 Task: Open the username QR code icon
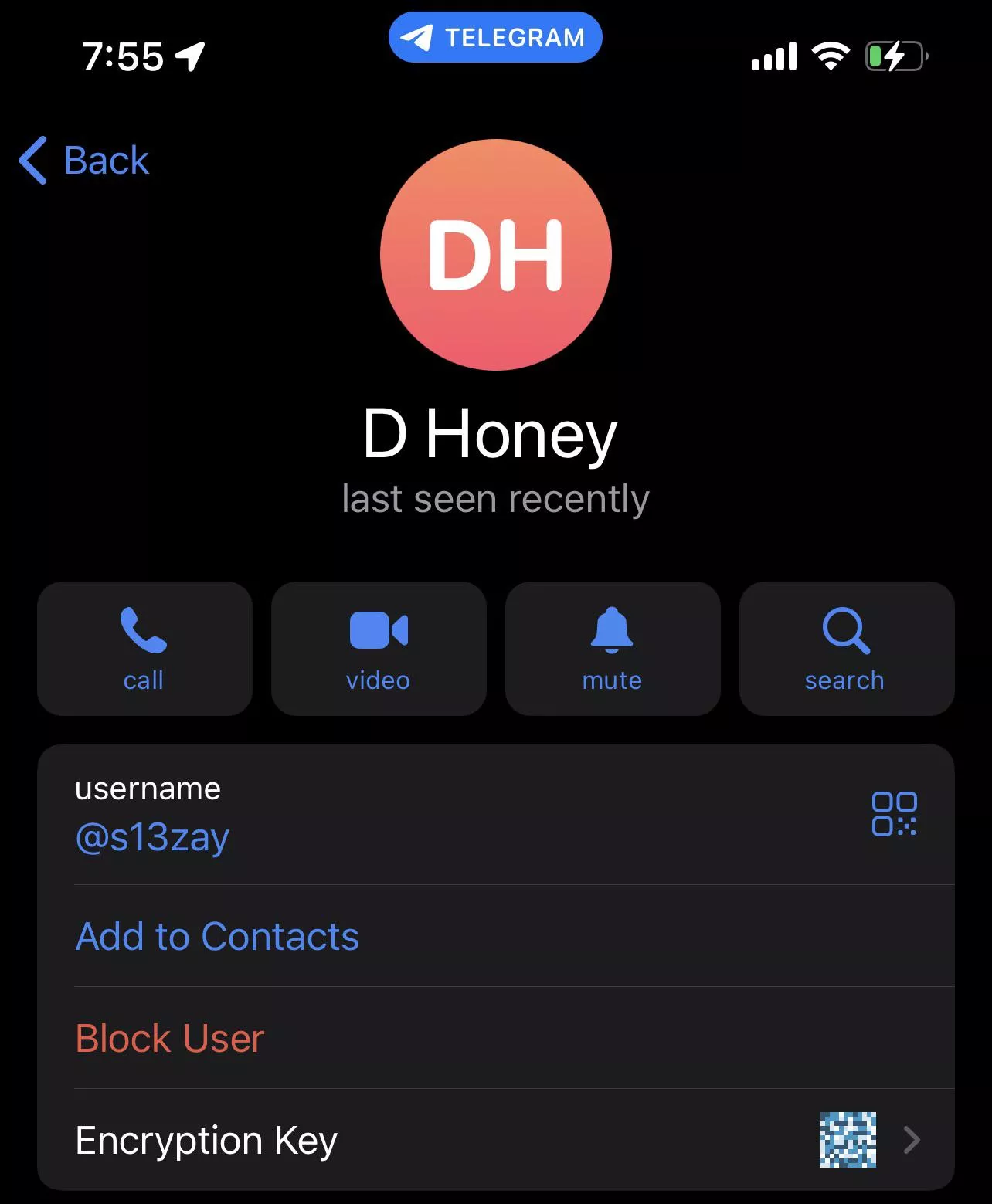[x=894, y=814]
